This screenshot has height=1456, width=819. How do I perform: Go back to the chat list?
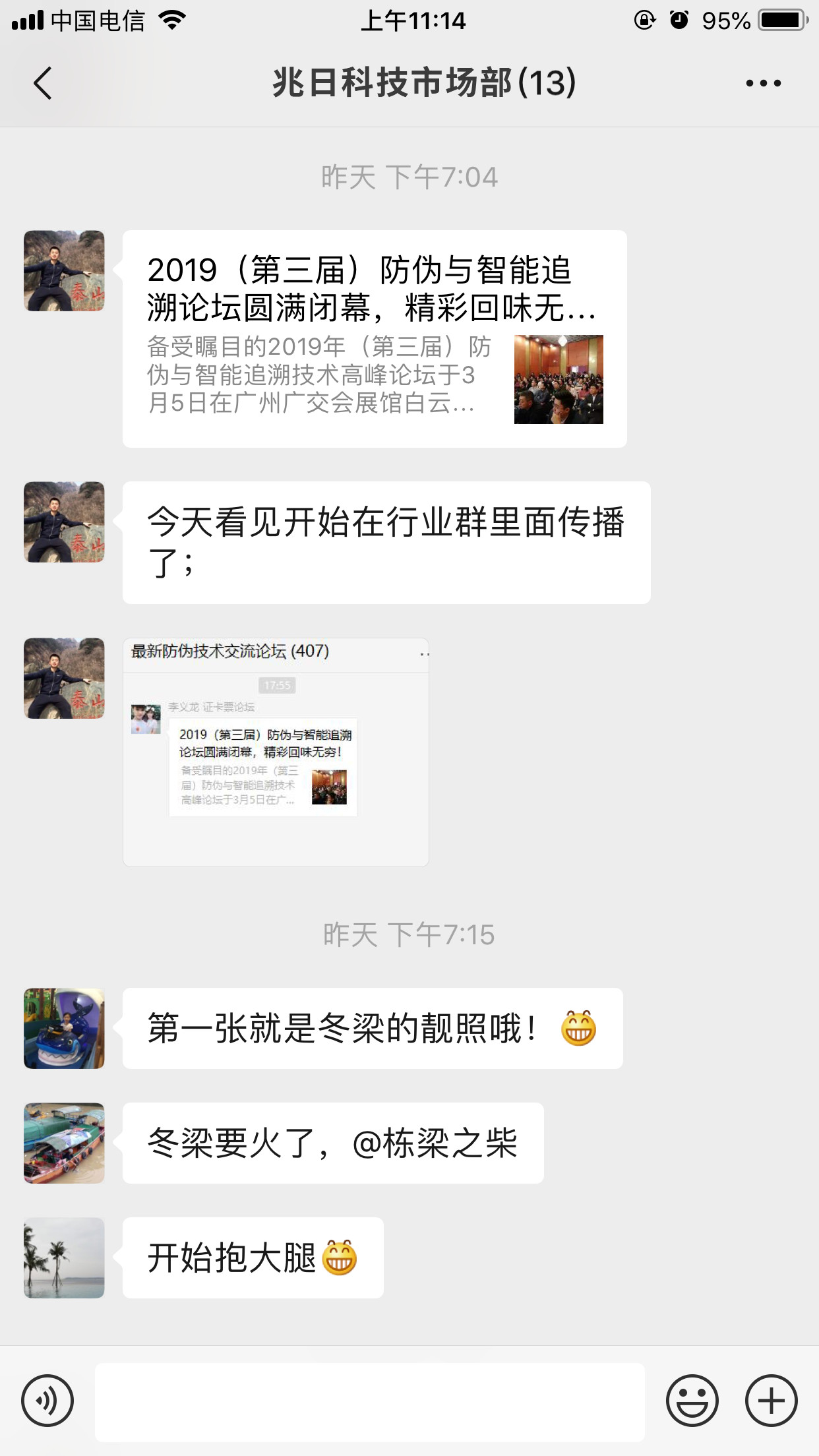pos(43,83)
